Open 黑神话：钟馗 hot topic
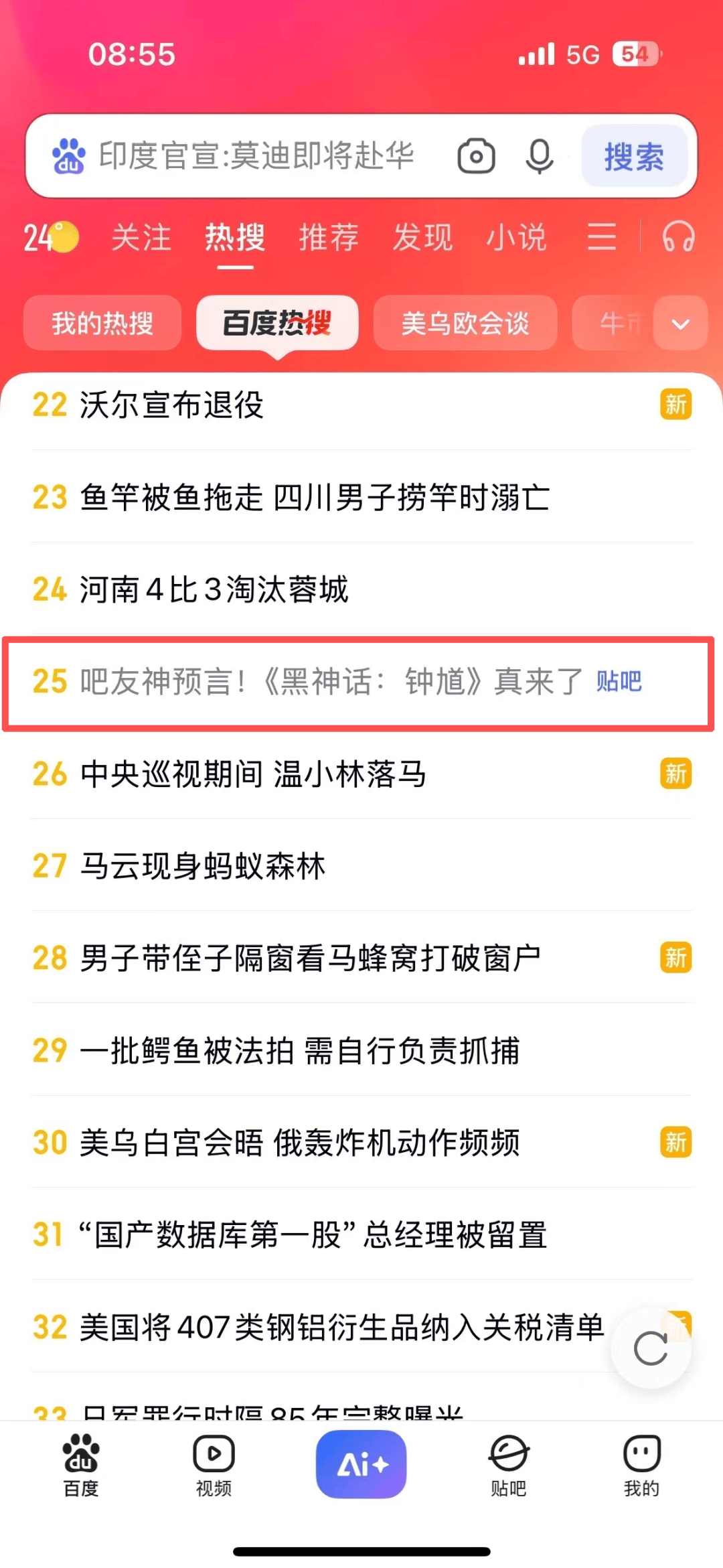 (331, 682)
